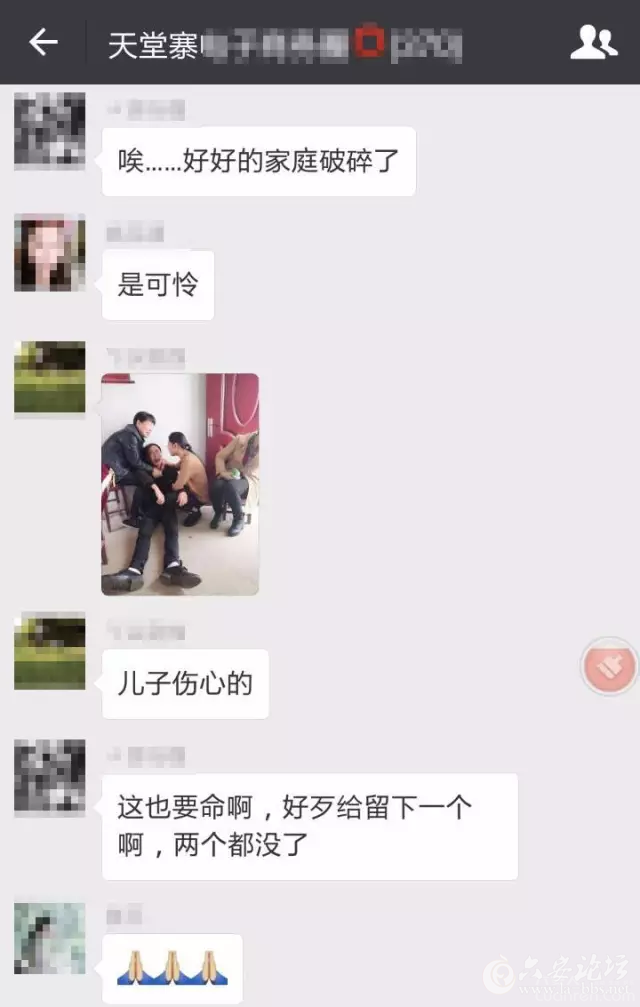Open avatar beside 唉……好好的家庭破碎了 message
The image size is (640, 1007).
[x=49, y=130]
